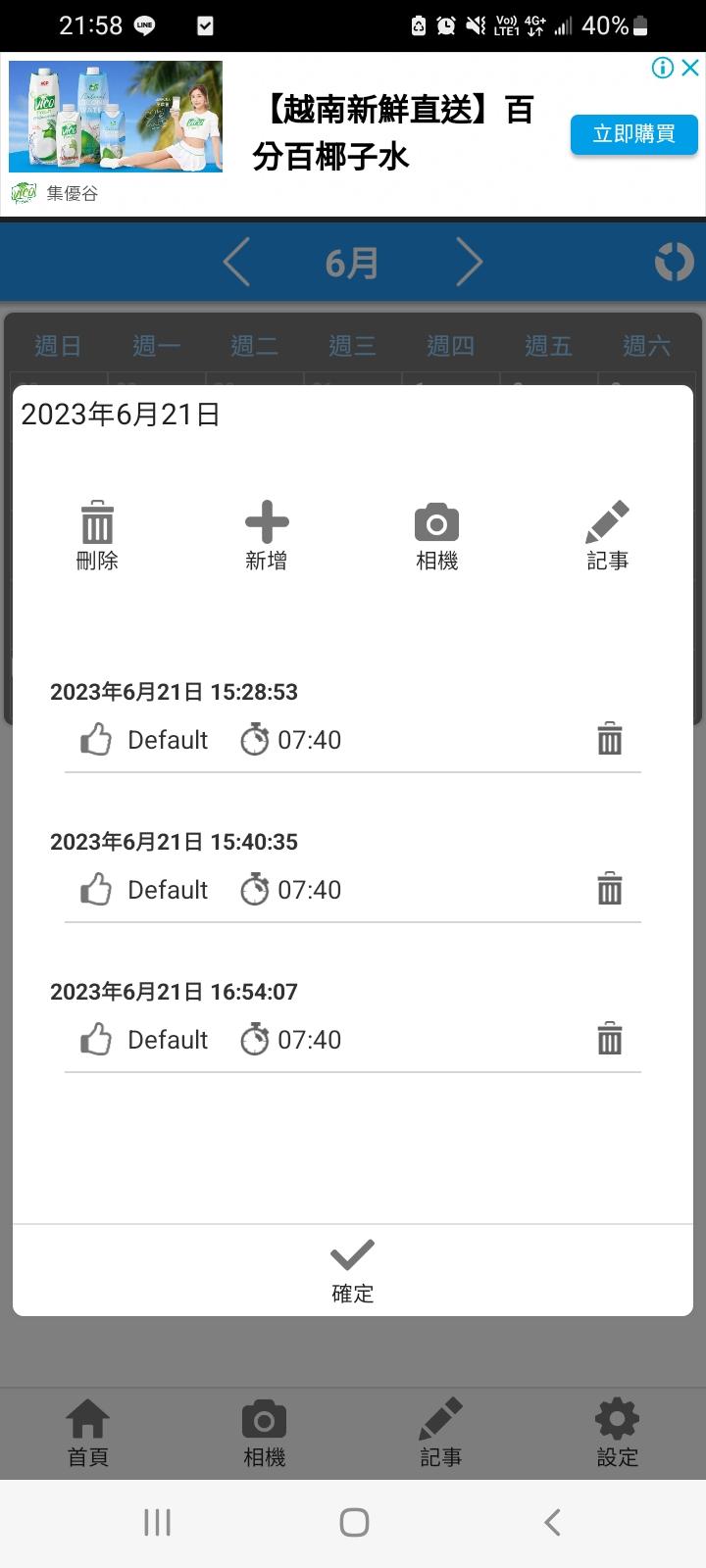Delete the 16:54:07 record

610,1039
